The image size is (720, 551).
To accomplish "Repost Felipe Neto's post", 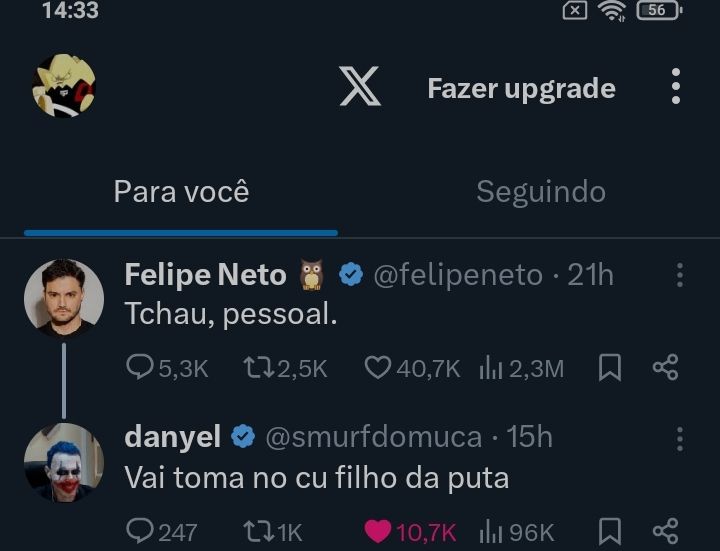I will pos(258,368).
